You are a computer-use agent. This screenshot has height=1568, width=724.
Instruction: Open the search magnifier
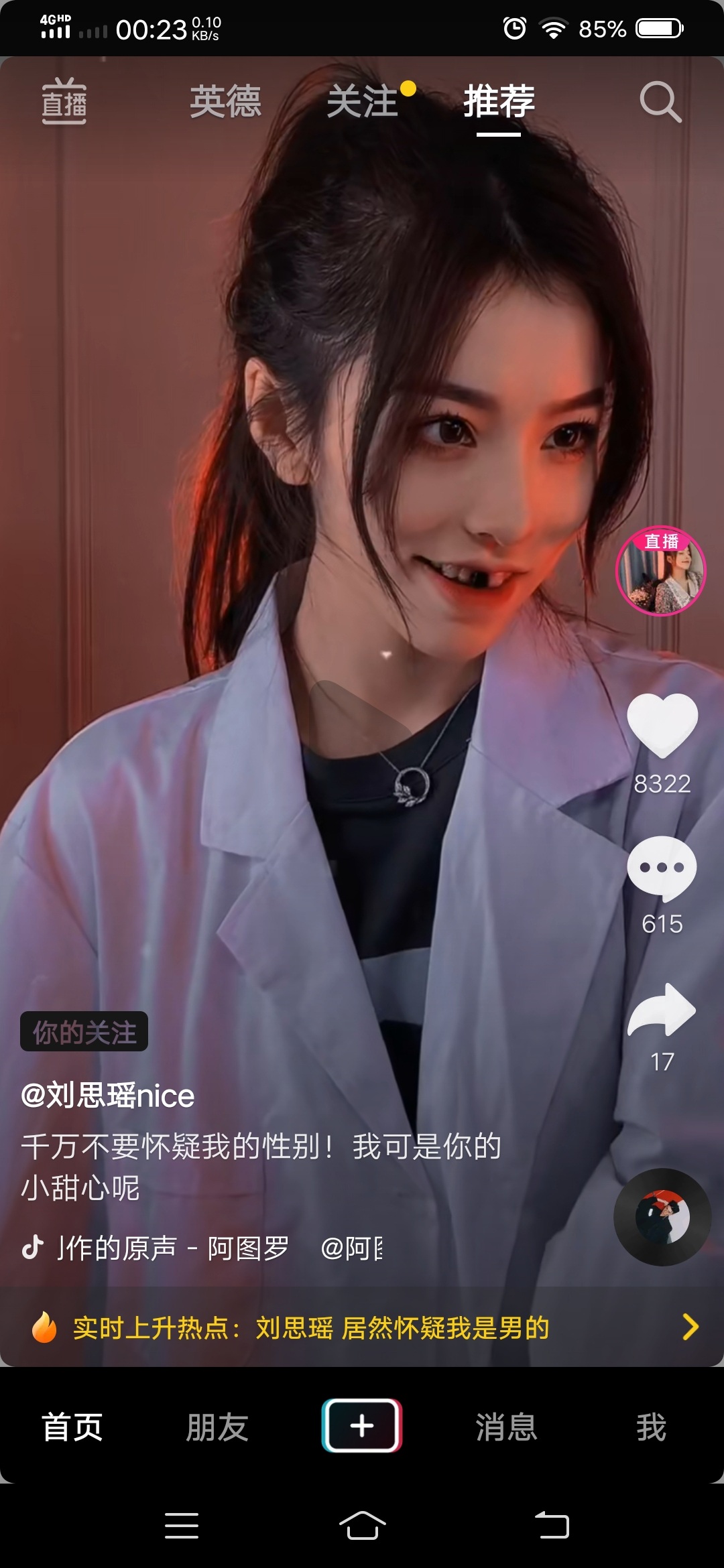(x=660, y=102)
